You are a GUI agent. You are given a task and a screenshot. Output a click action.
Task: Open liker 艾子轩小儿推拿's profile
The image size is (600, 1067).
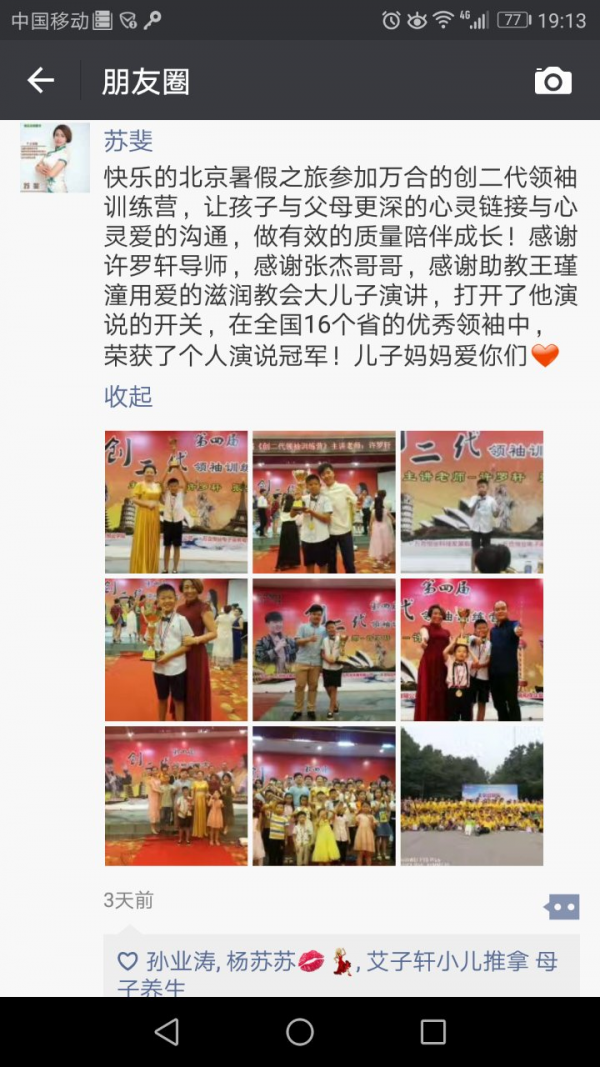tap(450, 962)
